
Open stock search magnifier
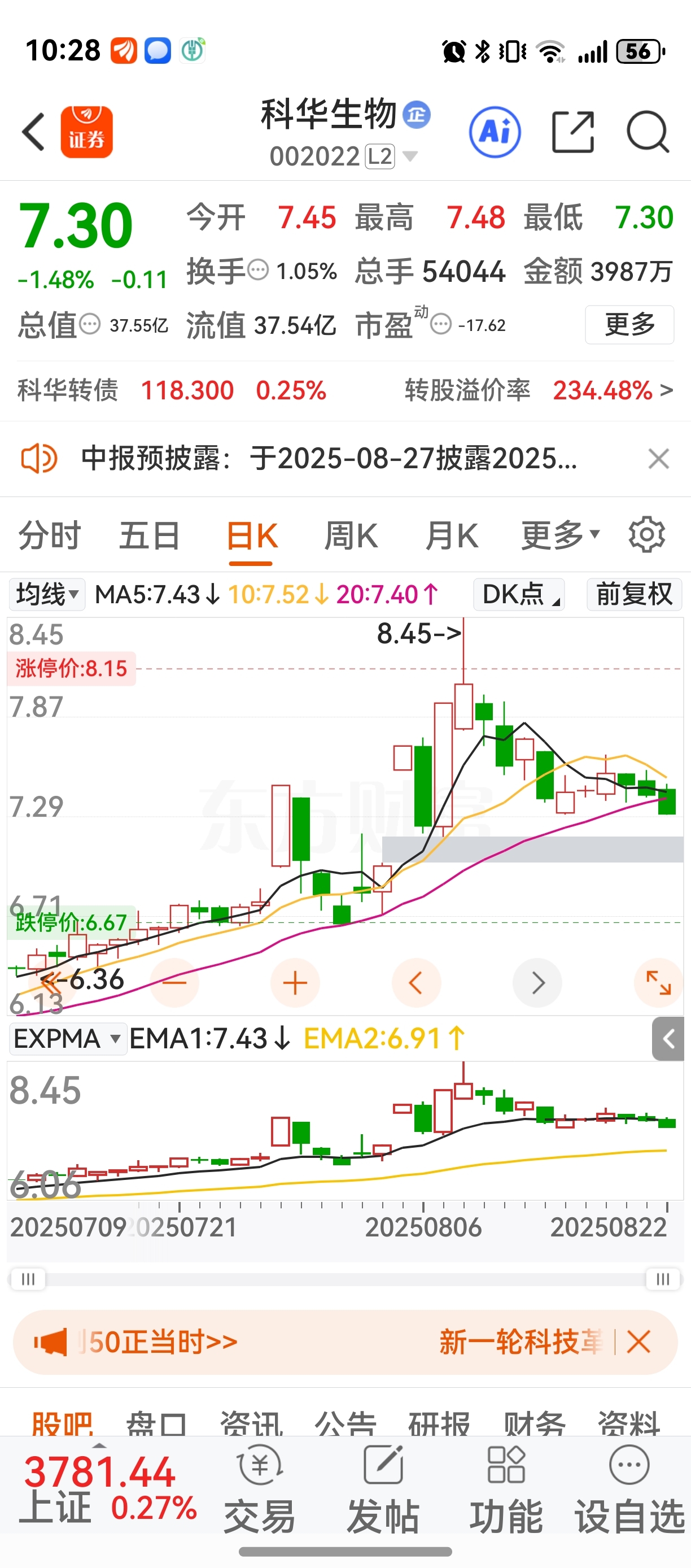(x=648, y=132)
